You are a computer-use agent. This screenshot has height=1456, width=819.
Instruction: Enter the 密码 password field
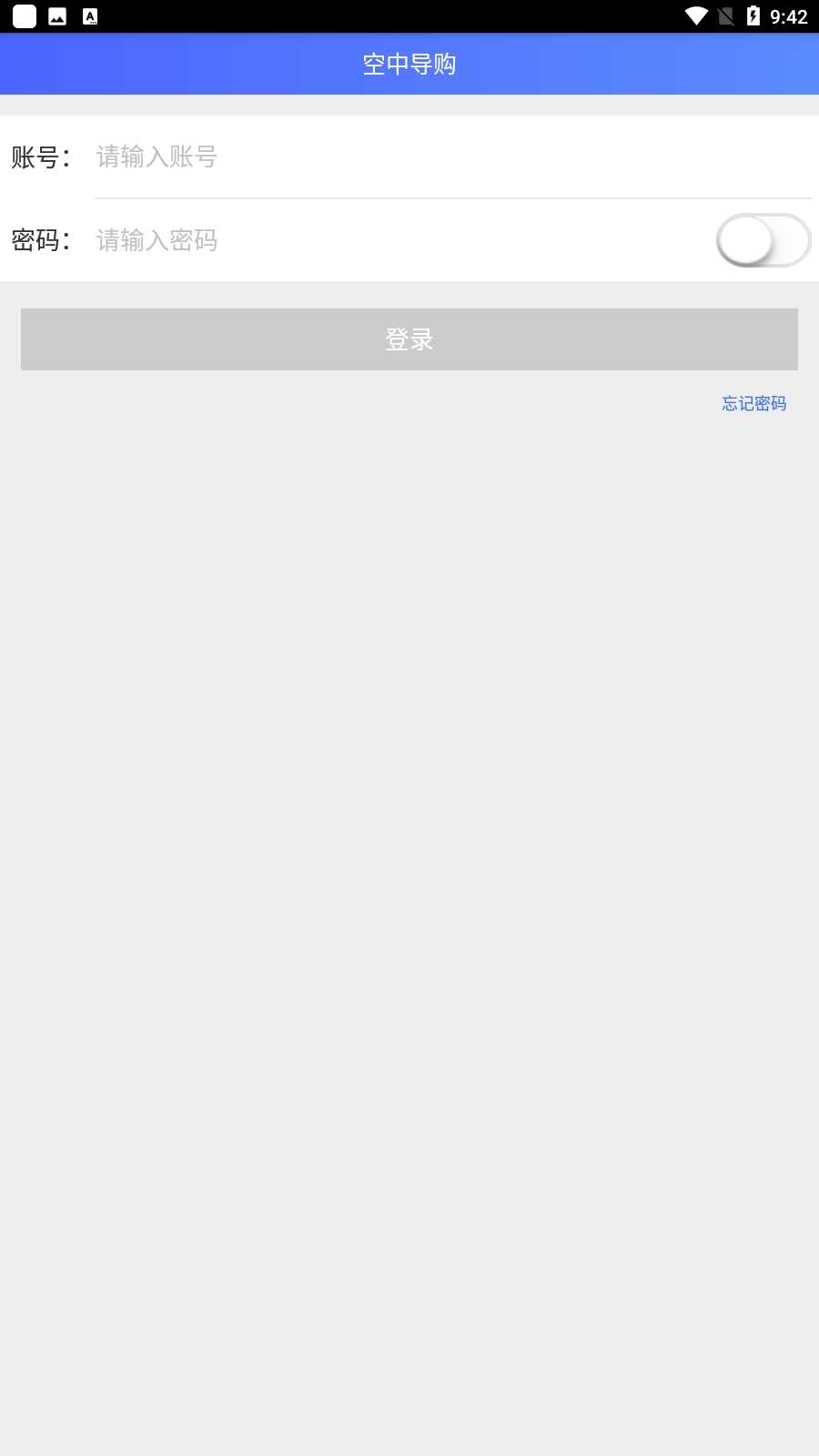pos(400,240)
